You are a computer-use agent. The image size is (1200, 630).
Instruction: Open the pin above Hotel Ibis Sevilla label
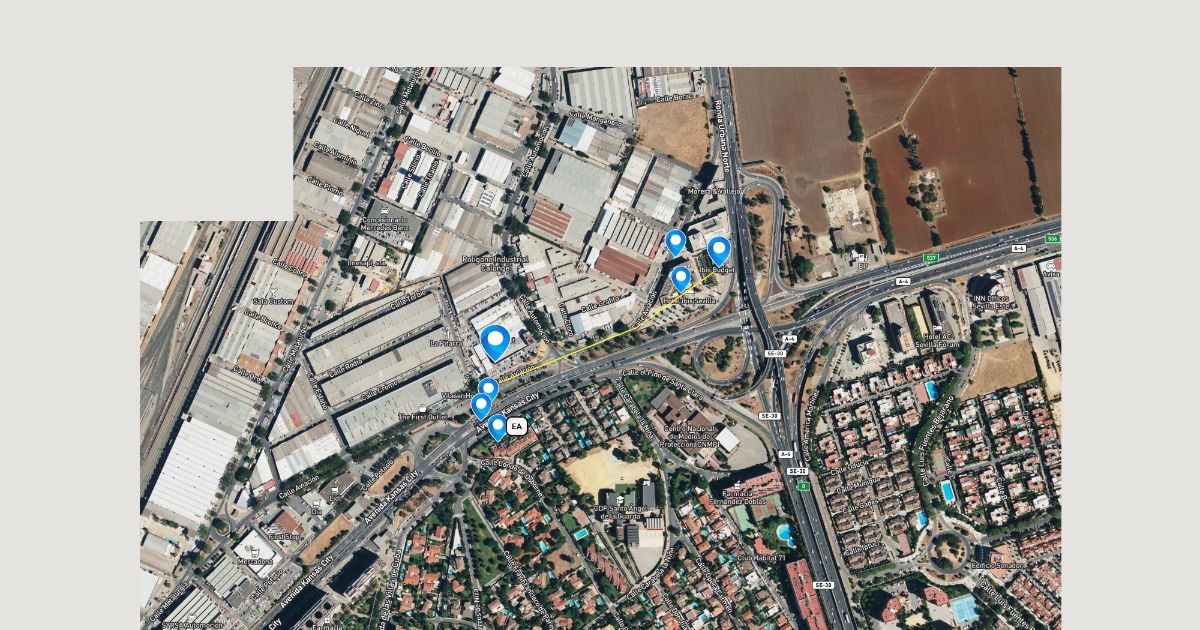tap(681, 278)
